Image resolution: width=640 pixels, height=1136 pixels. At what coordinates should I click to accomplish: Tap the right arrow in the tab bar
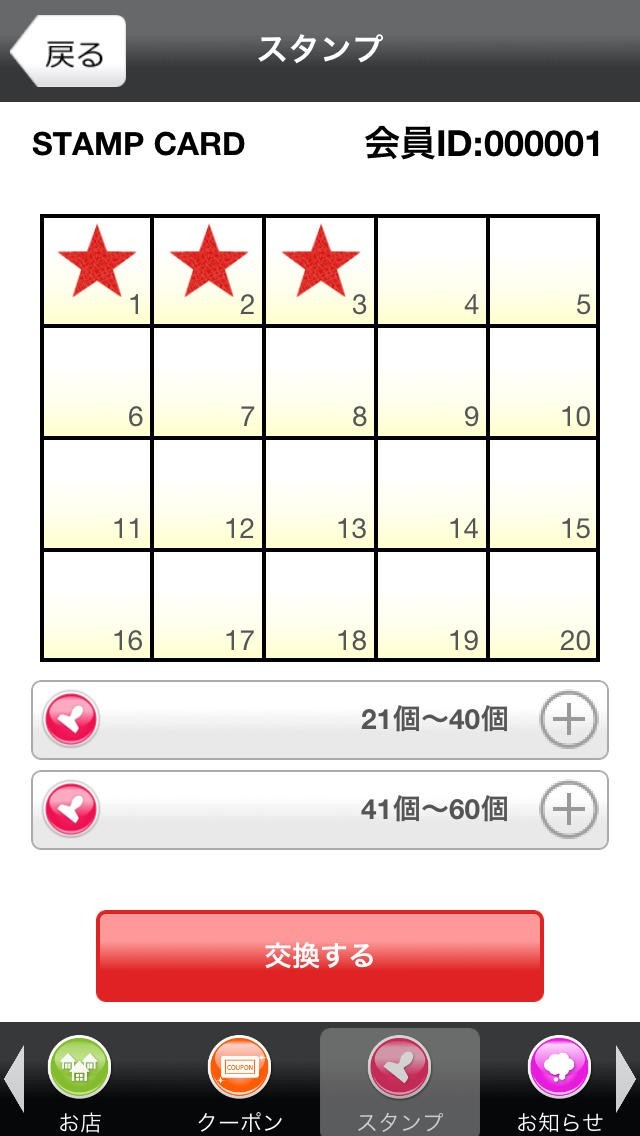pos(626,1080)
